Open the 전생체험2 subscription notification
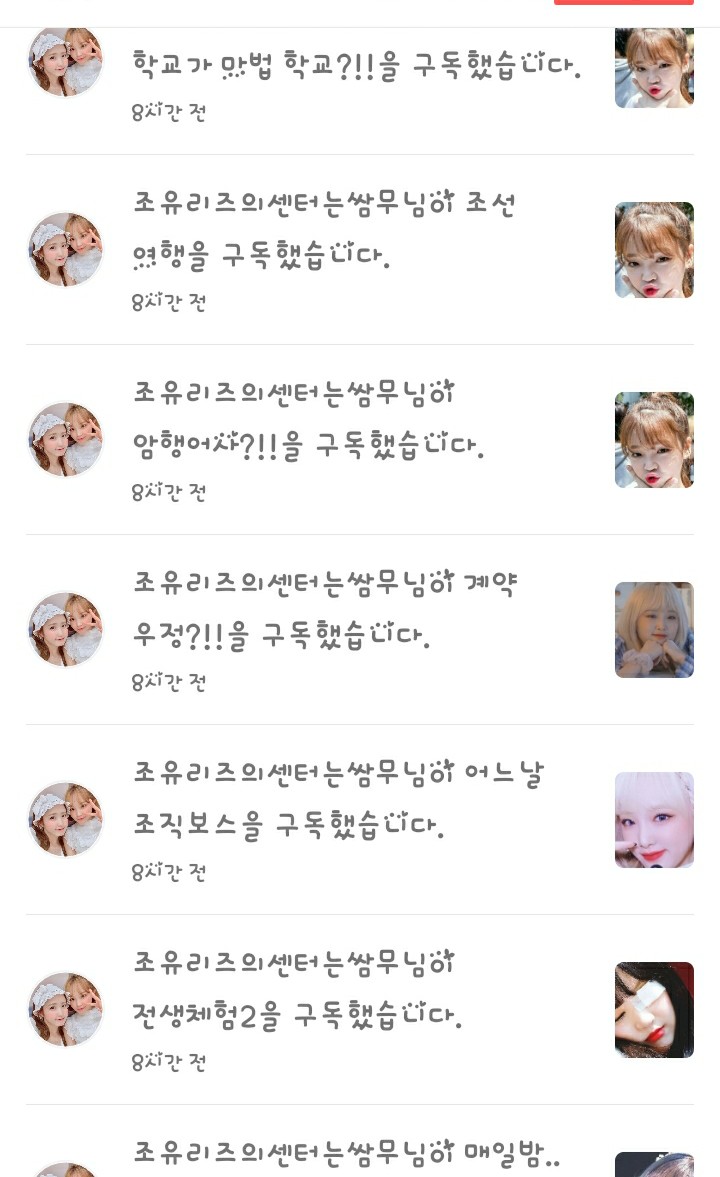 click(360, 1010)
